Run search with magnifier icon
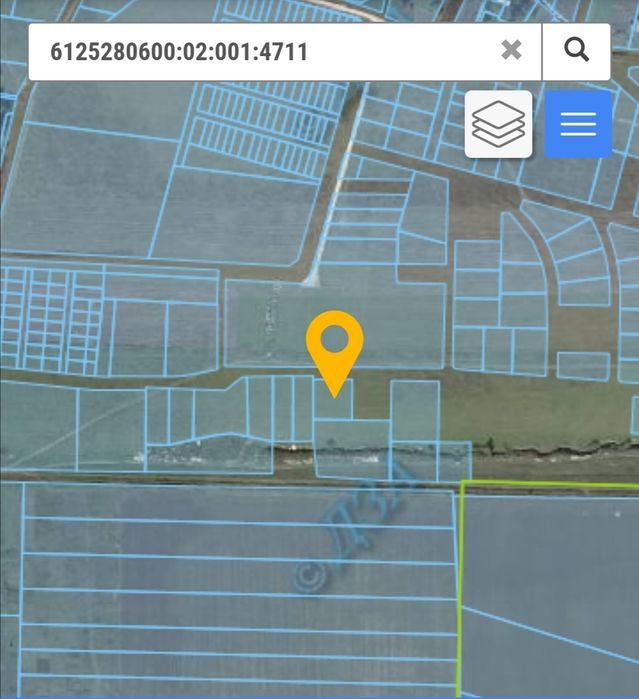Screen dimensions: 639x699 (576, 50)
